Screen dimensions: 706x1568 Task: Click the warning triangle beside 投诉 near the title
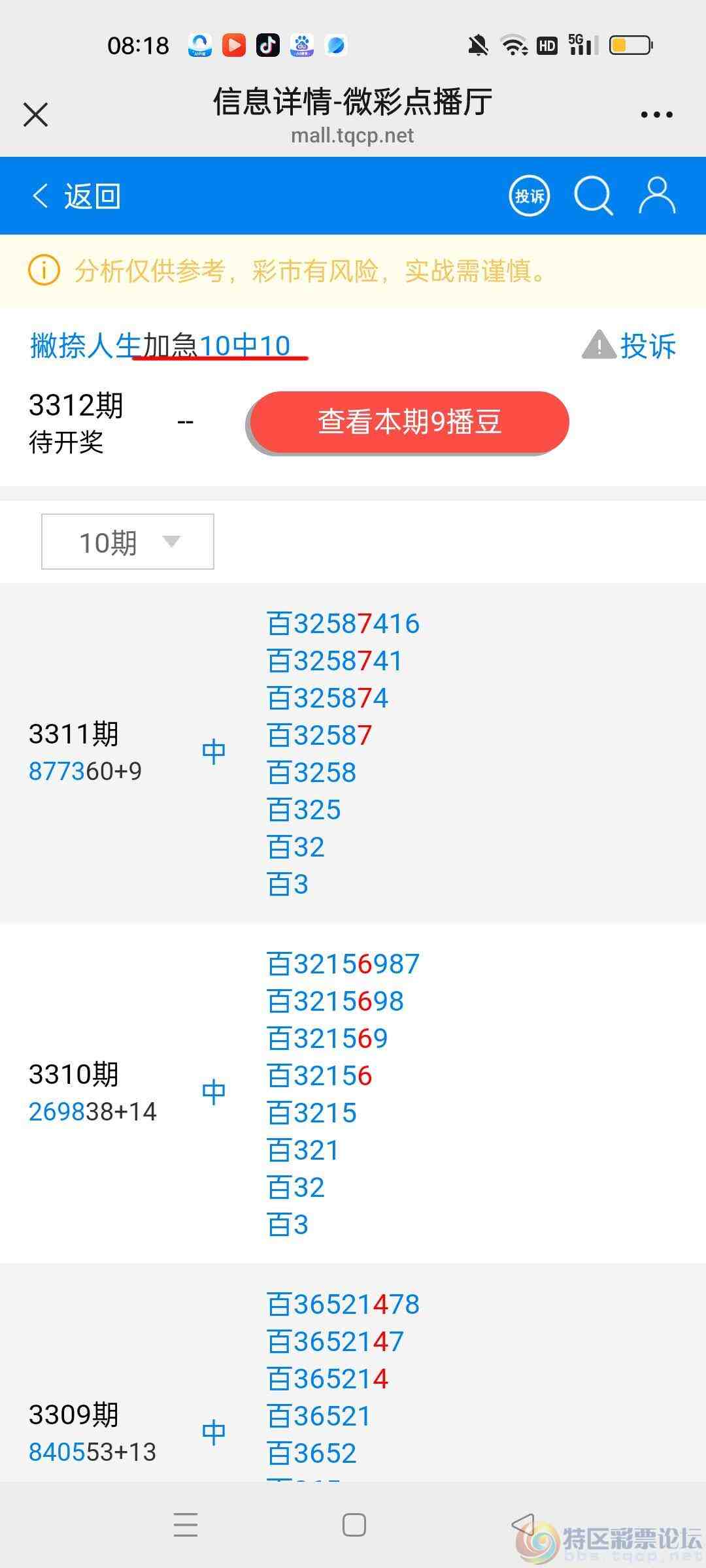pos(599,345)
